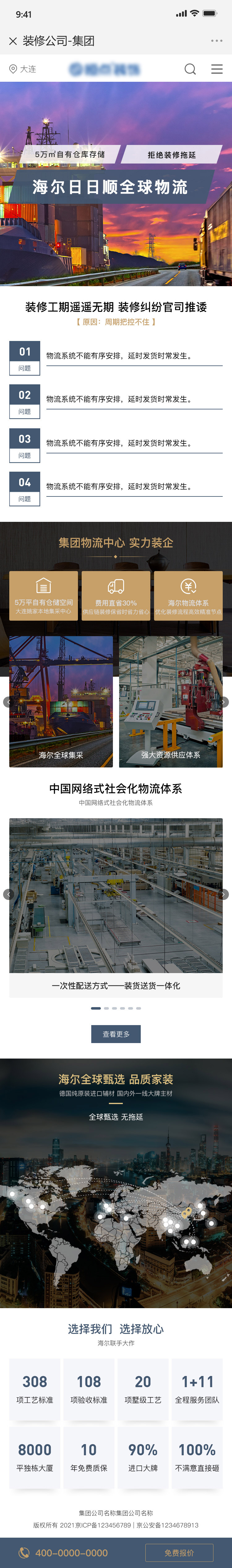Open the search icon
This screenshot has width=232, height=1568.
tap(190, 69)
